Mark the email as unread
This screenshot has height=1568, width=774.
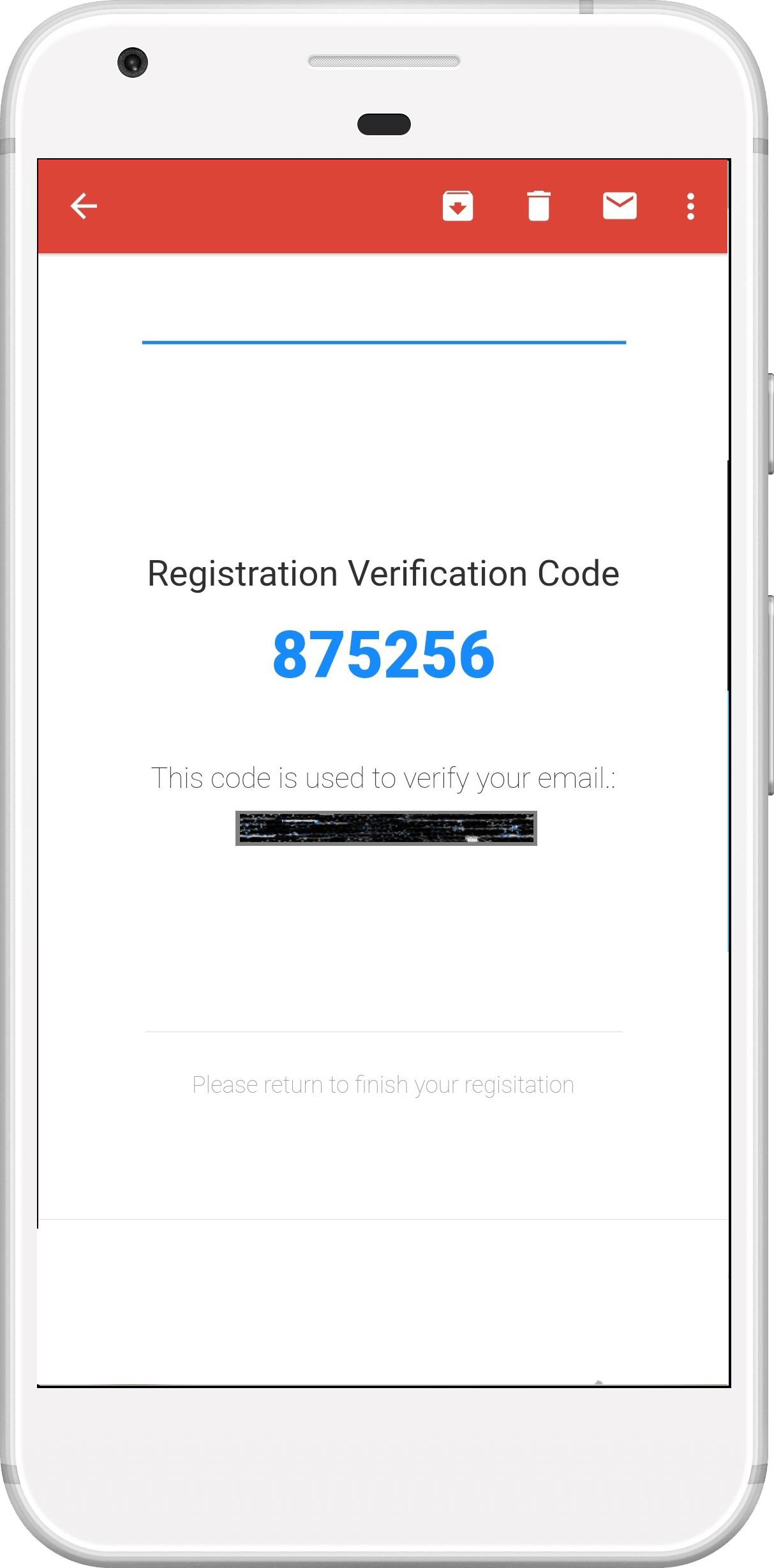[x=619, y=205]
